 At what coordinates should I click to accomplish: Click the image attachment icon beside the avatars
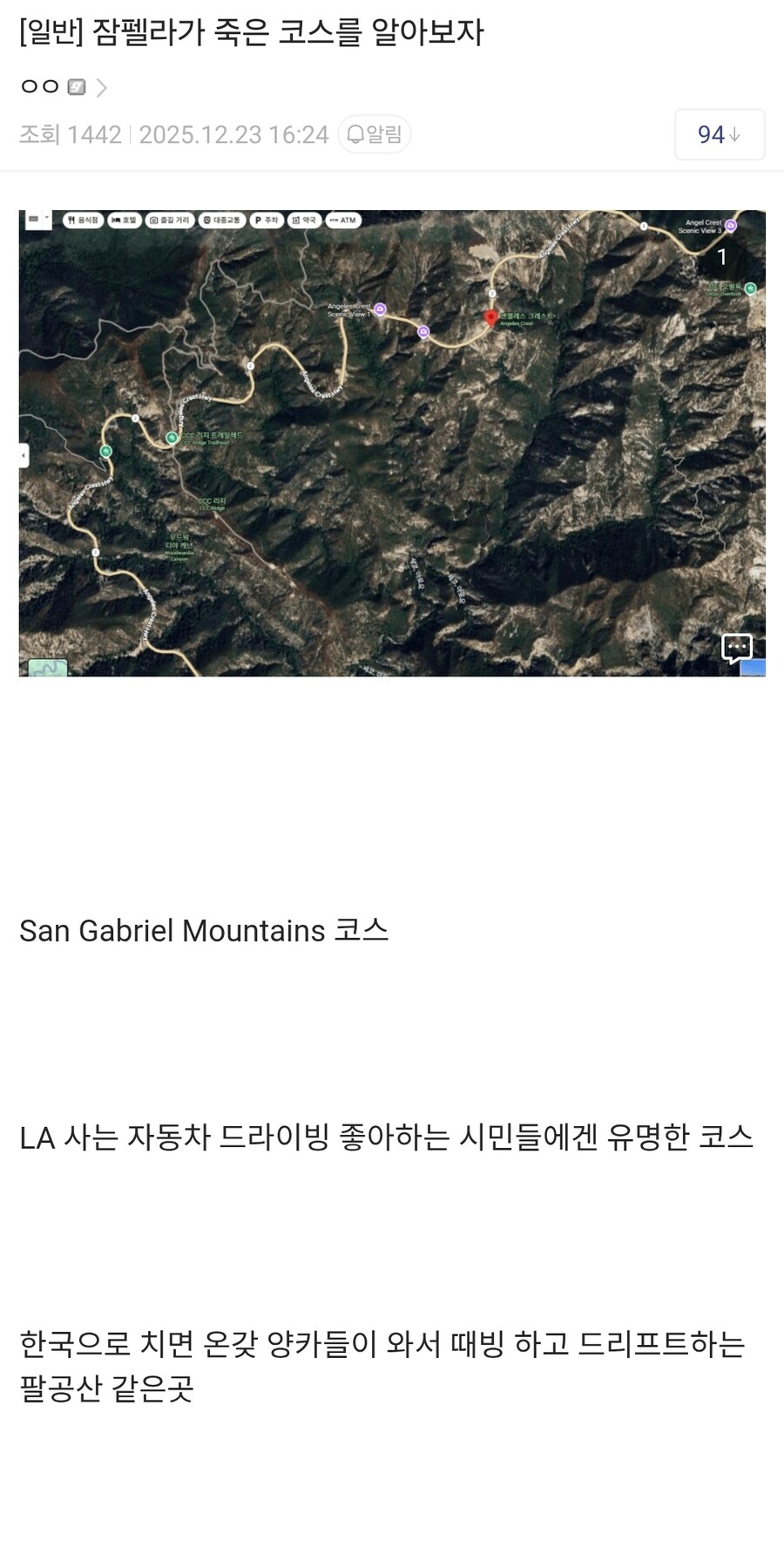[78, 86]
